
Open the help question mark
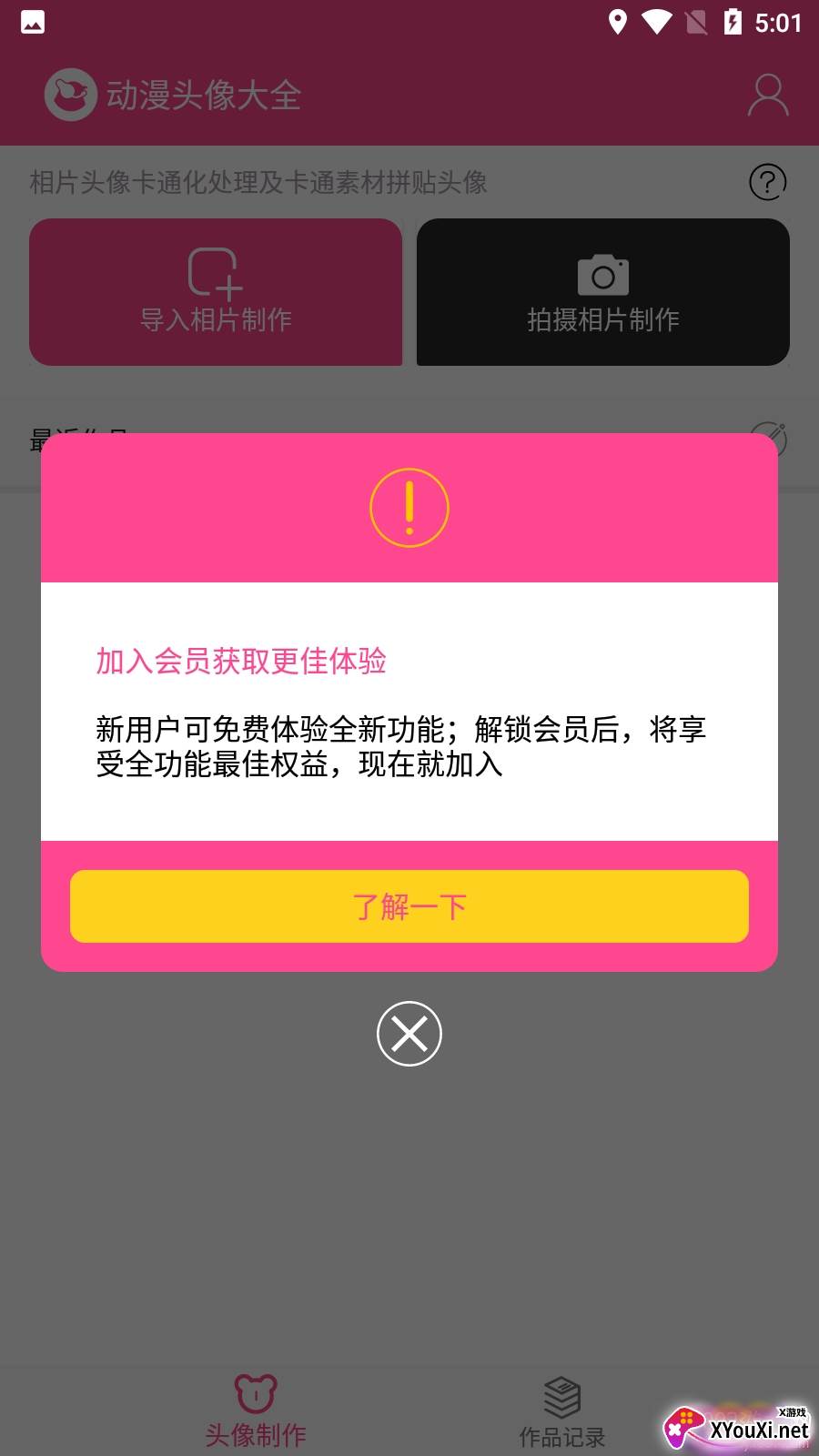pos(767,182)
